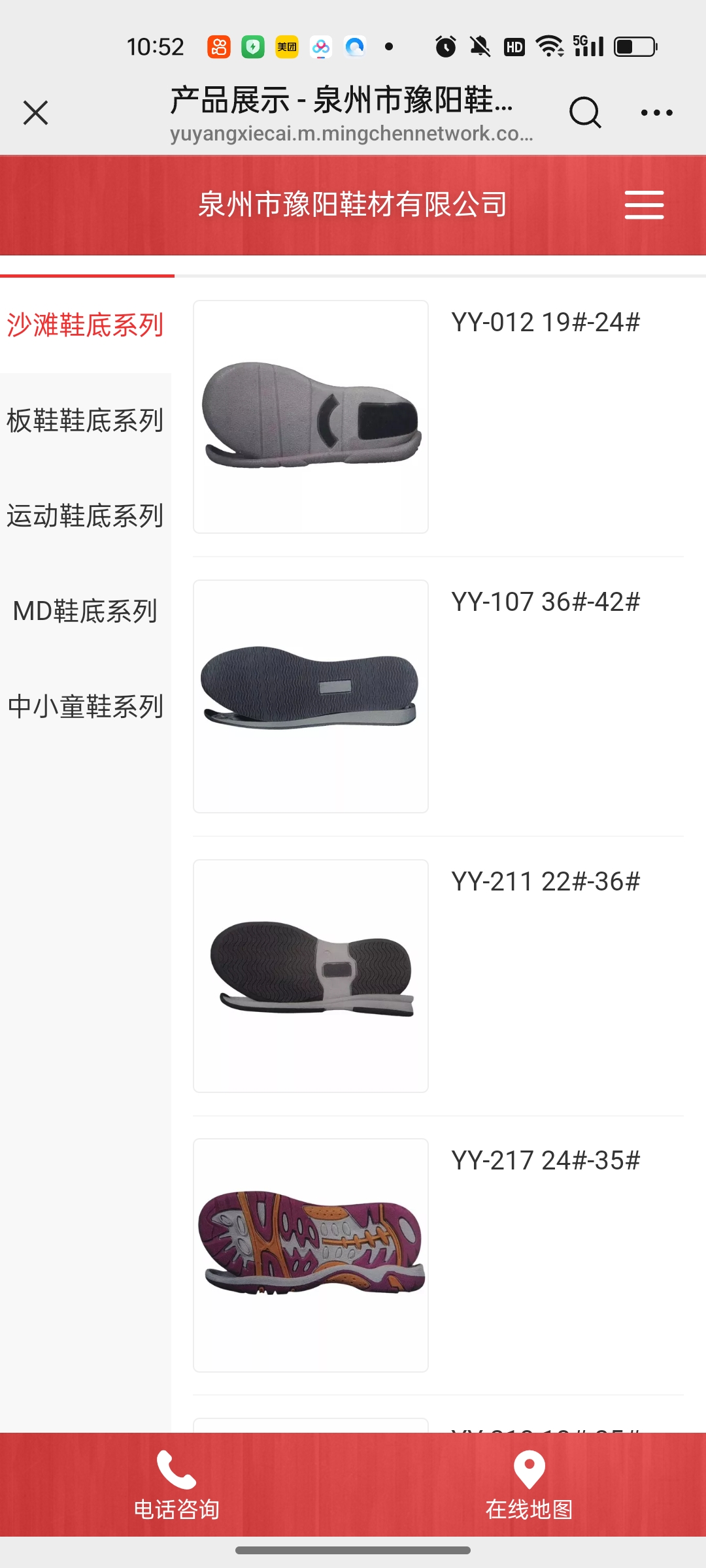Screen dimensions: 706x1568
Task: Switch to the 板鞋鞋底系列 category
Action: pyautogui.click(x=85, y=420)
